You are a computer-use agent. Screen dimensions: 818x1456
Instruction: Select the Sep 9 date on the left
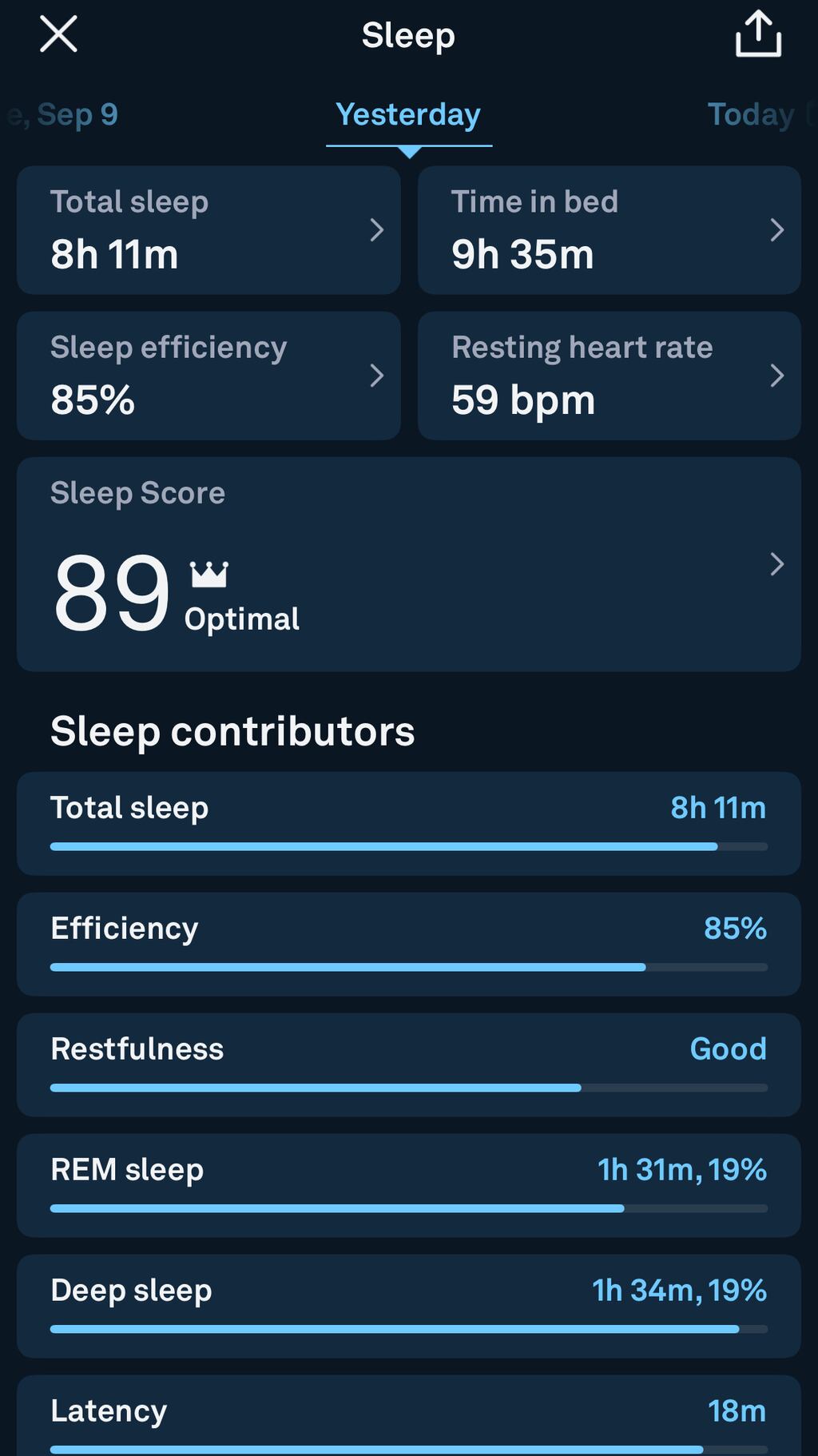[x=64, y=114]
